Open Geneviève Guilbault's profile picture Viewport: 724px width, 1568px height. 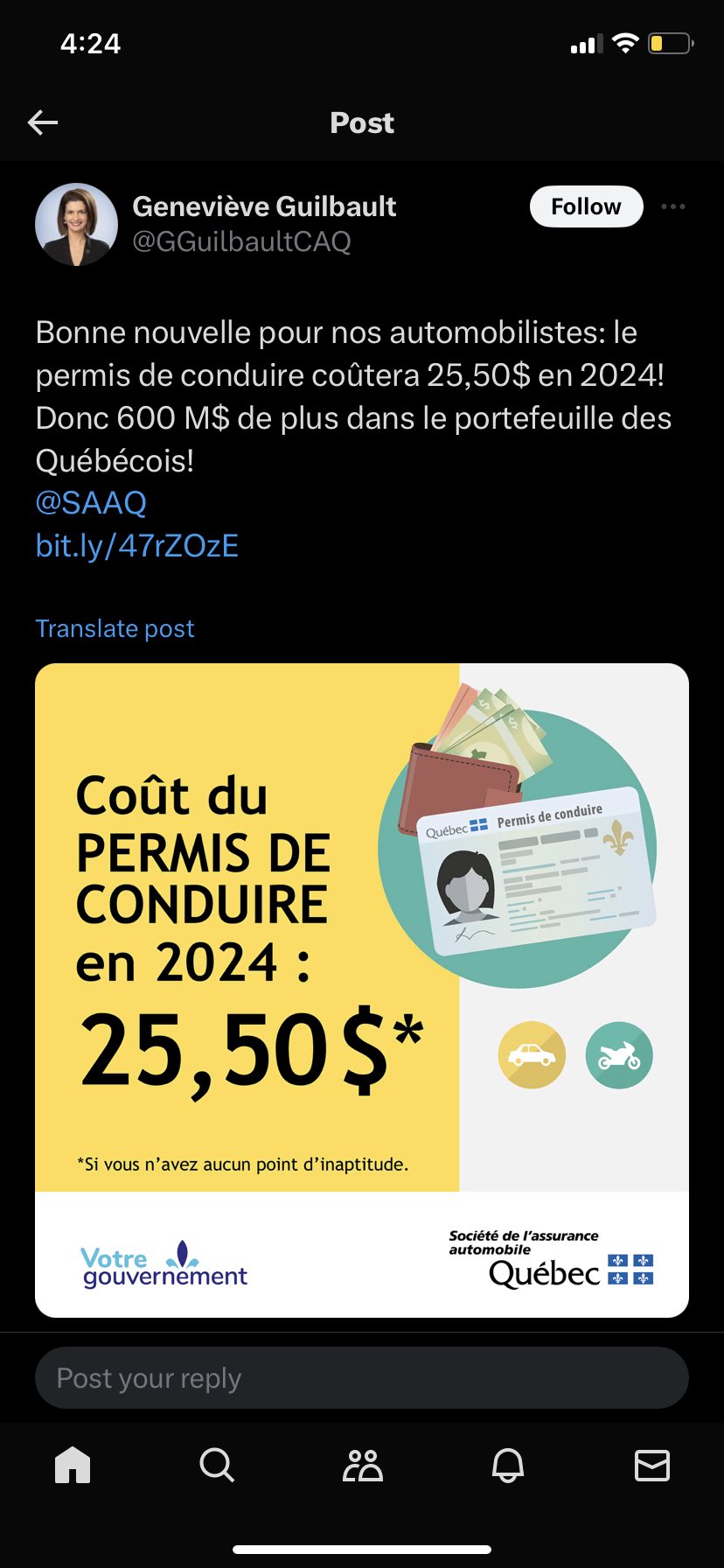76,224
